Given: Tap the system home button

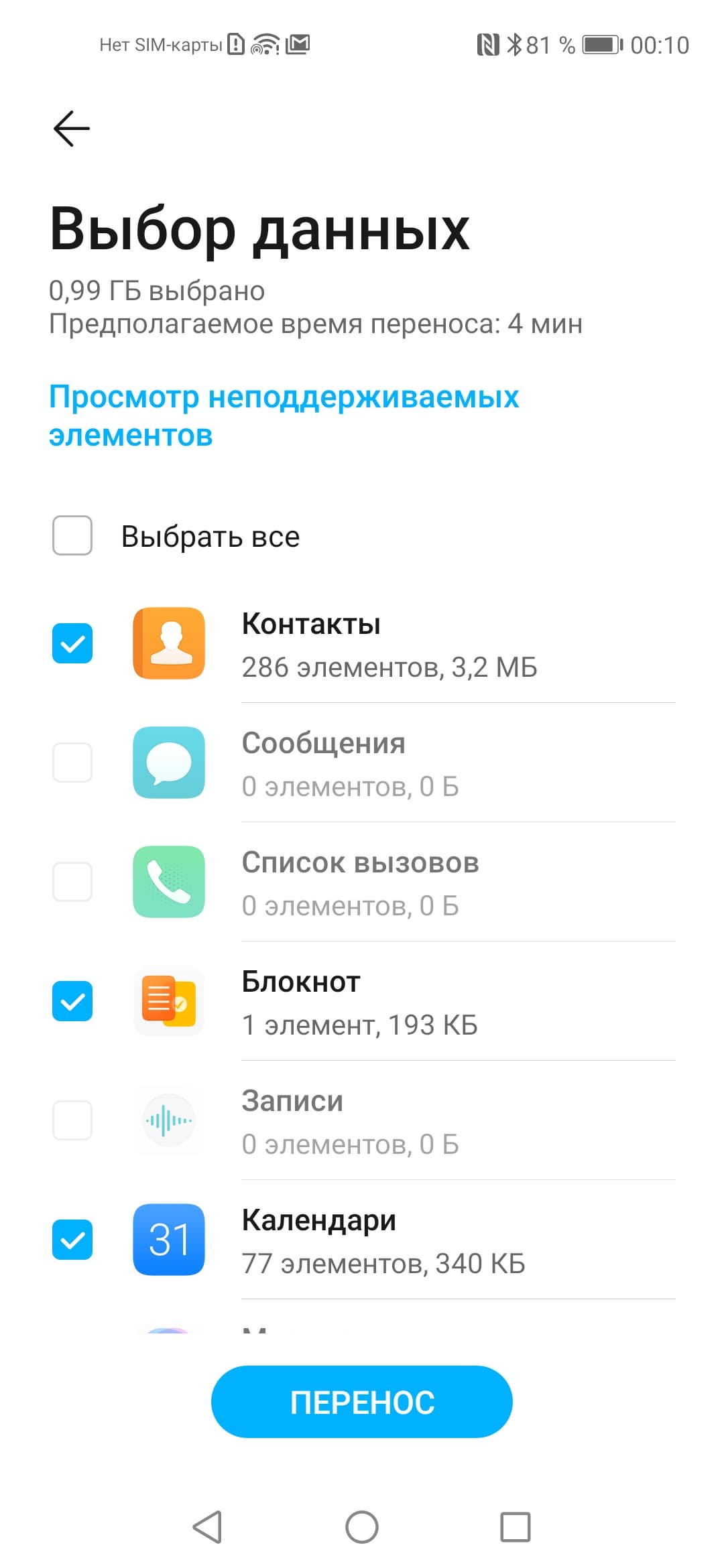Looking at the screenshot, I should coord(362,1528).
